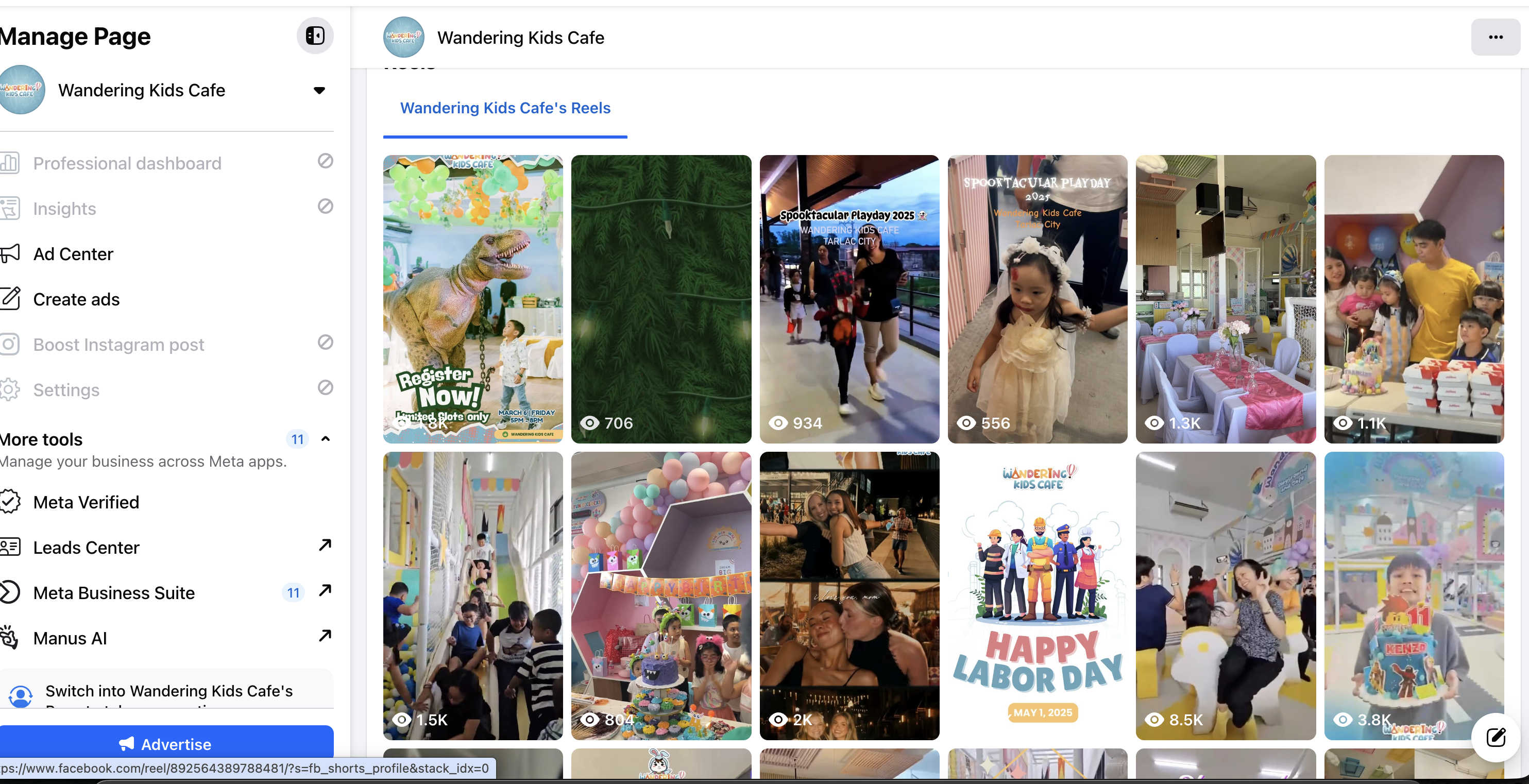Screen dimensions: 1529x784
Task: Open the birthday balloon reel with 804 views
Action: click(x=660, y=595)
